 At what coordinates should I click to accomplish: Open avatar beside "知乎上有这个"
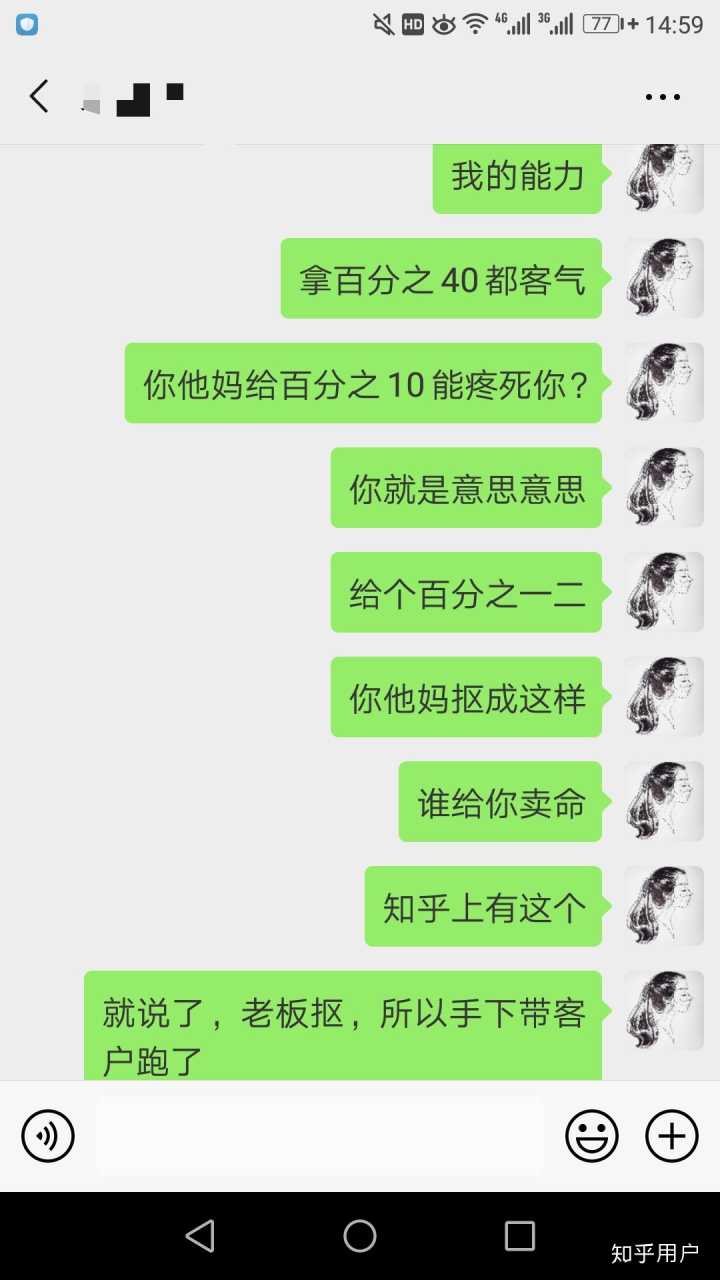665,906
